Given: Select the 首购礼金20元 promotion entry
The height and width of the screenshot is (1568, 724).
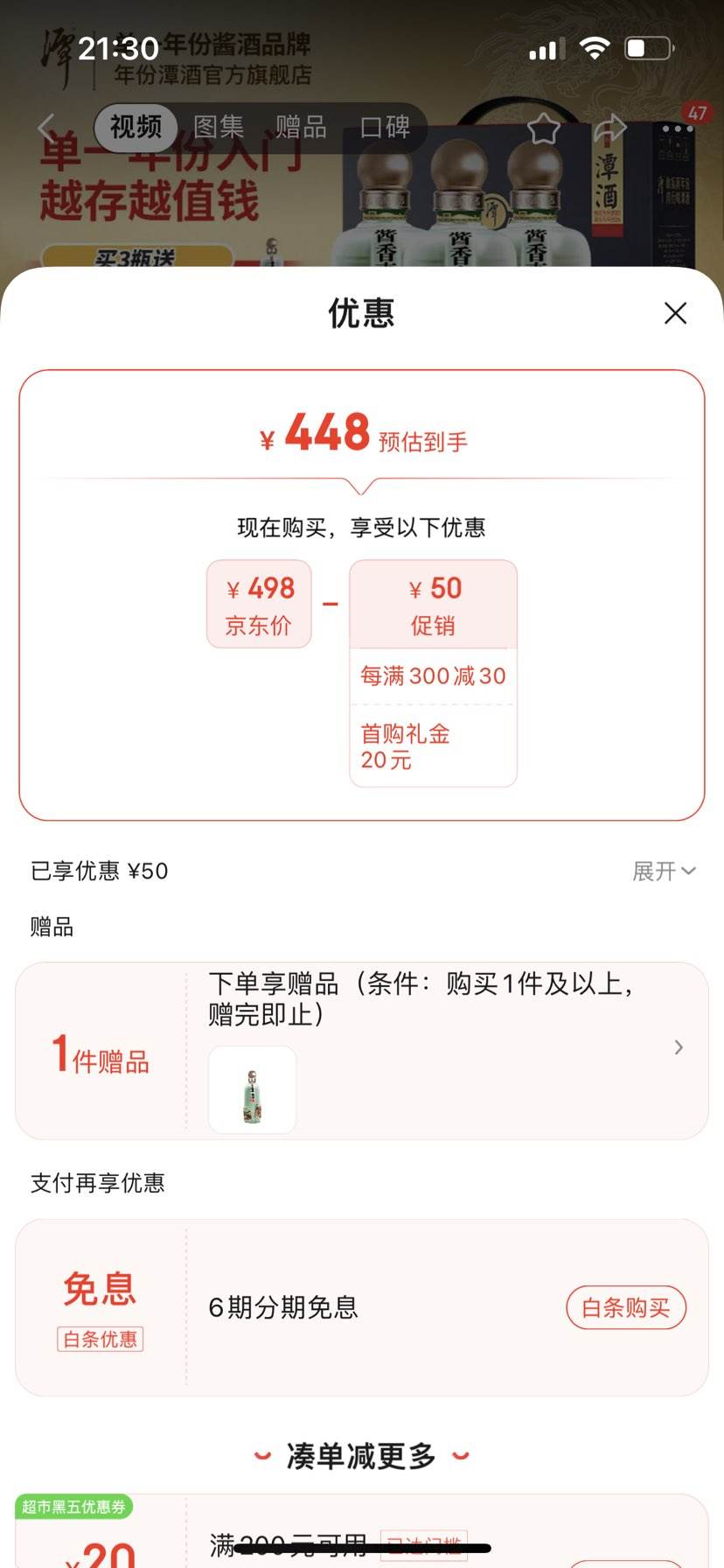Looking at the screenshot, I should coord(433,746).
